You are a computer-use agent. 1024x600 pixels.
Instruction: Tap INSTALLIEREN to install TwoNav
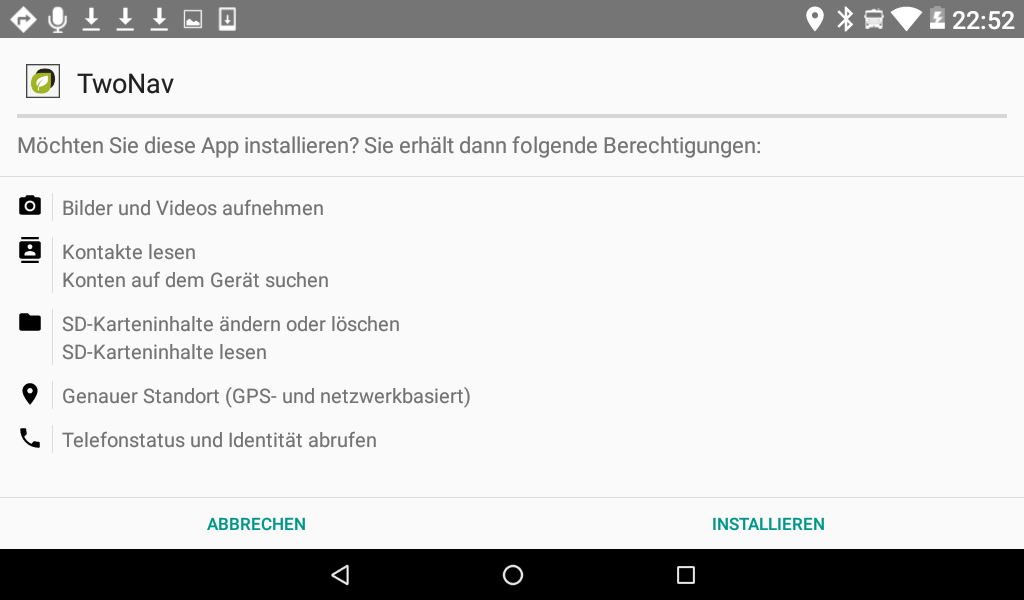(768, 524)
